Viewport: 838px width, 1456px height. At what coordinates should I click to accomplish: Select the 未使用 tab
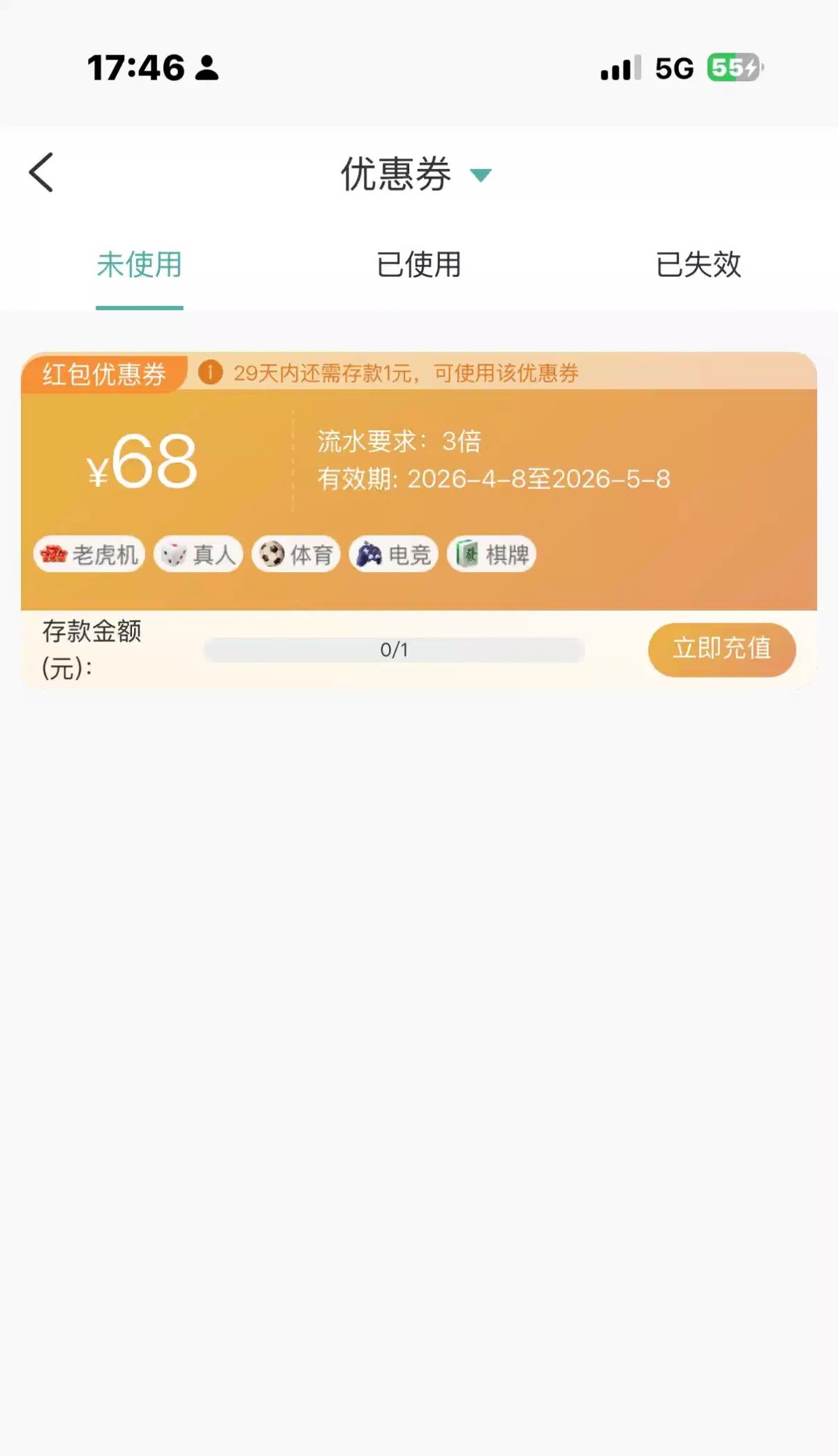coord(140,265)
